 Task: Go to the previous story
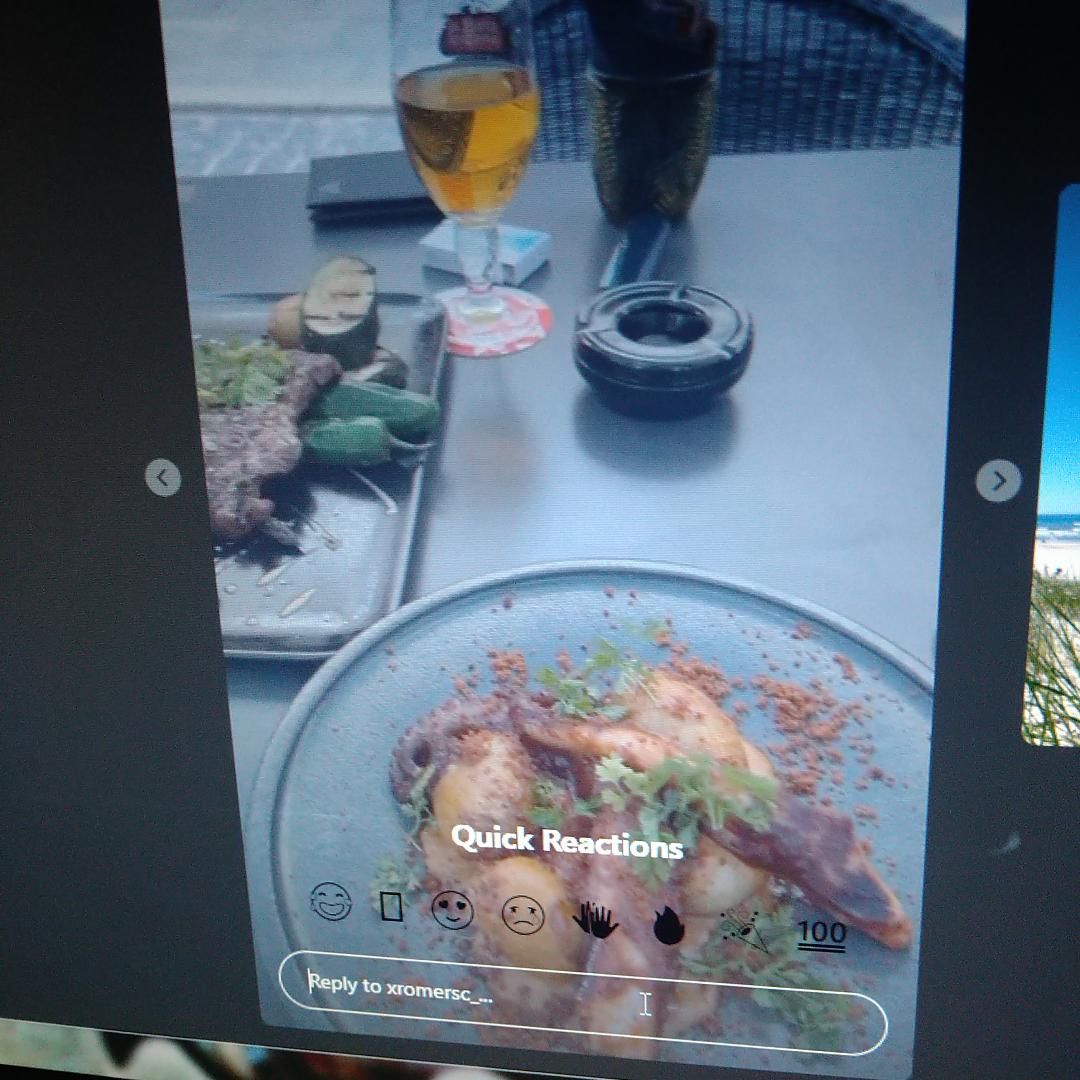click(x=163, y=478)
